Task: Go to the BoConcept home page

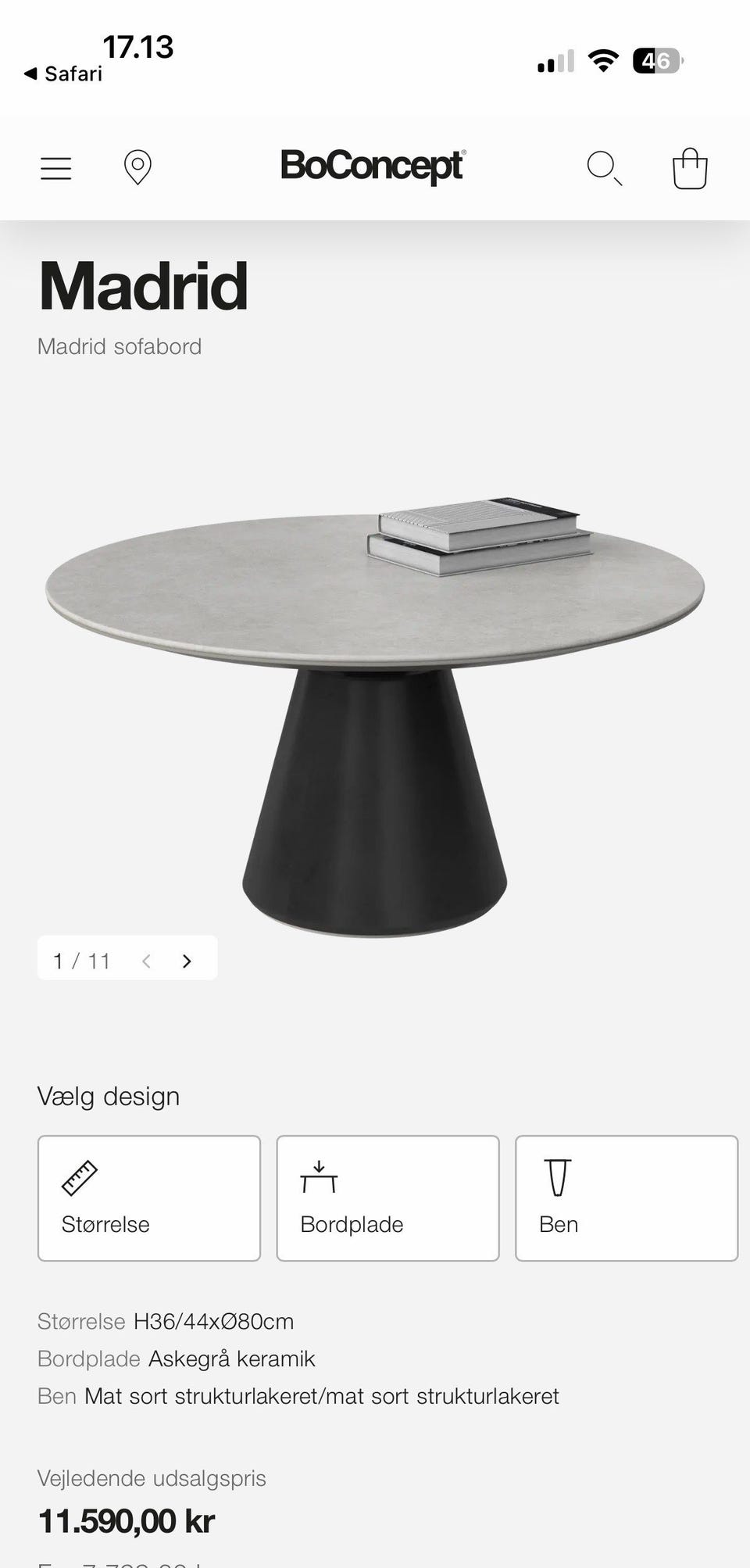Action: (x=373, y=166)
